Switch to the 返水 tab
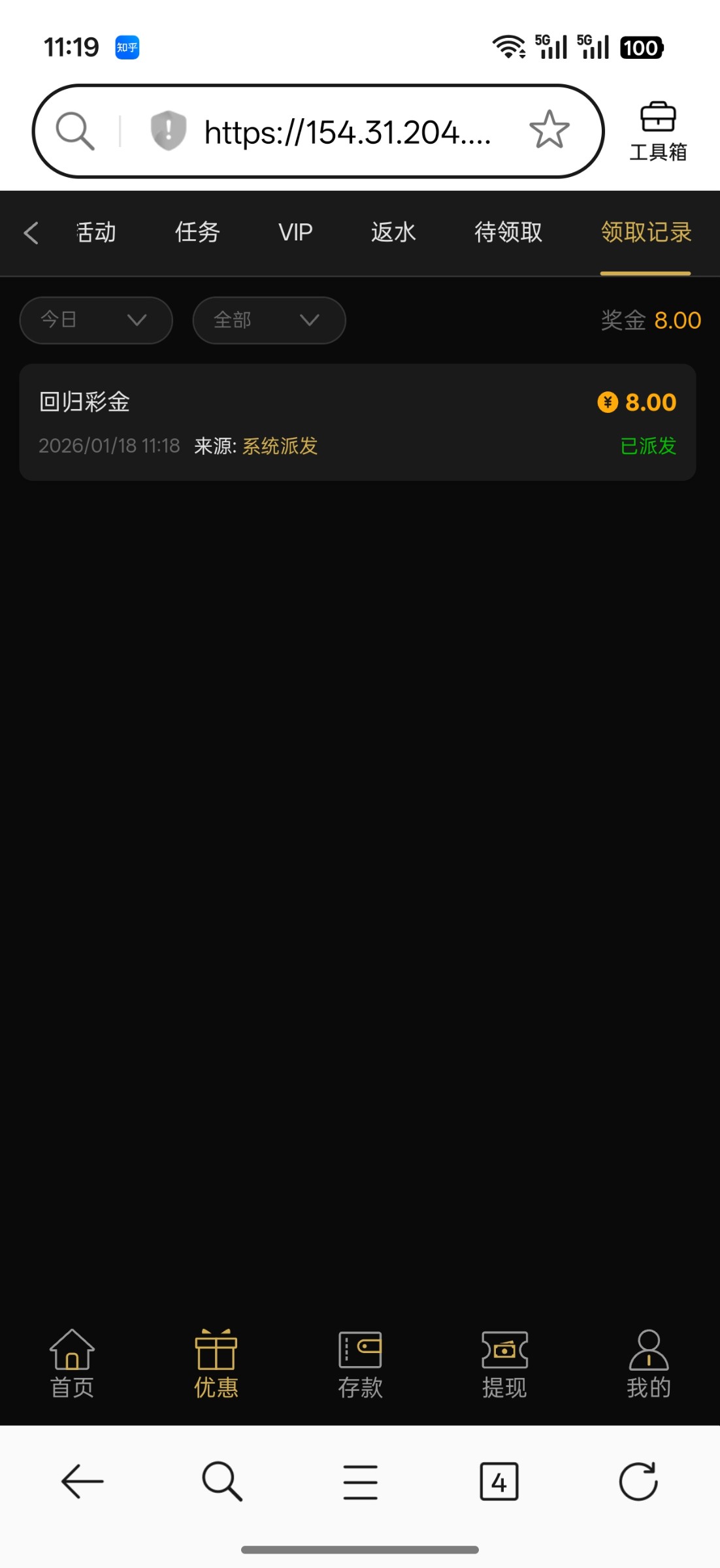The width and height of the screenshot is (720, 1568). click(393, 233)
